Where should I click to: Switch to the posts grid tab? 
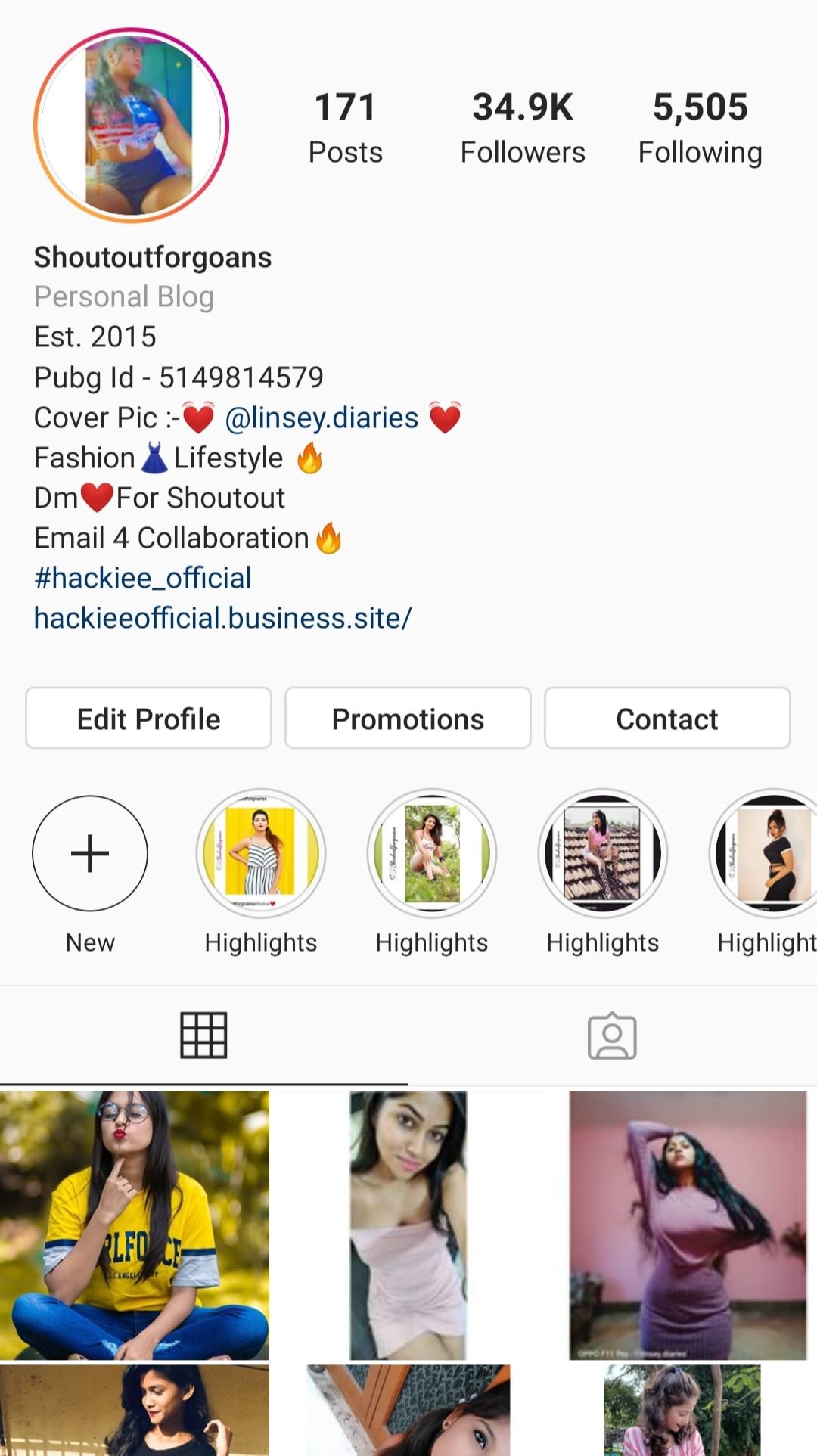tap(203, 1035)
